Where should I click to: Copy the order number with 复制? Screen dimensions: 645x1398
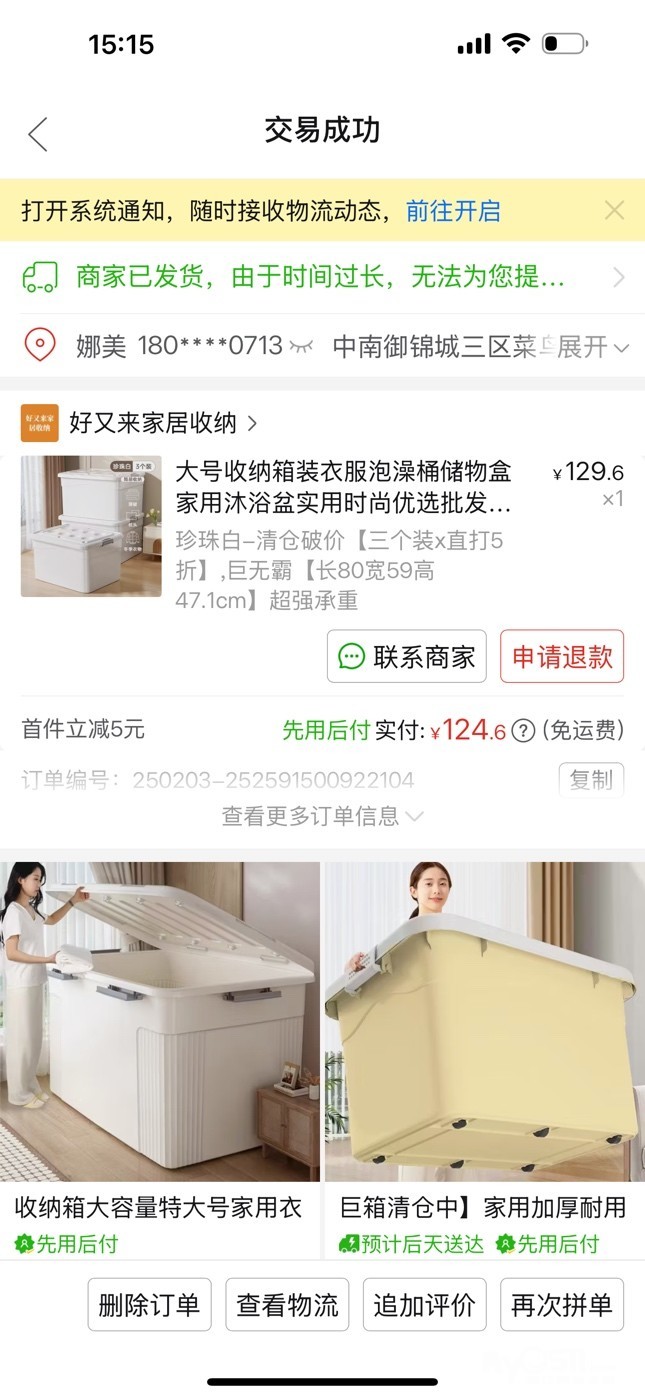(591, 779)
